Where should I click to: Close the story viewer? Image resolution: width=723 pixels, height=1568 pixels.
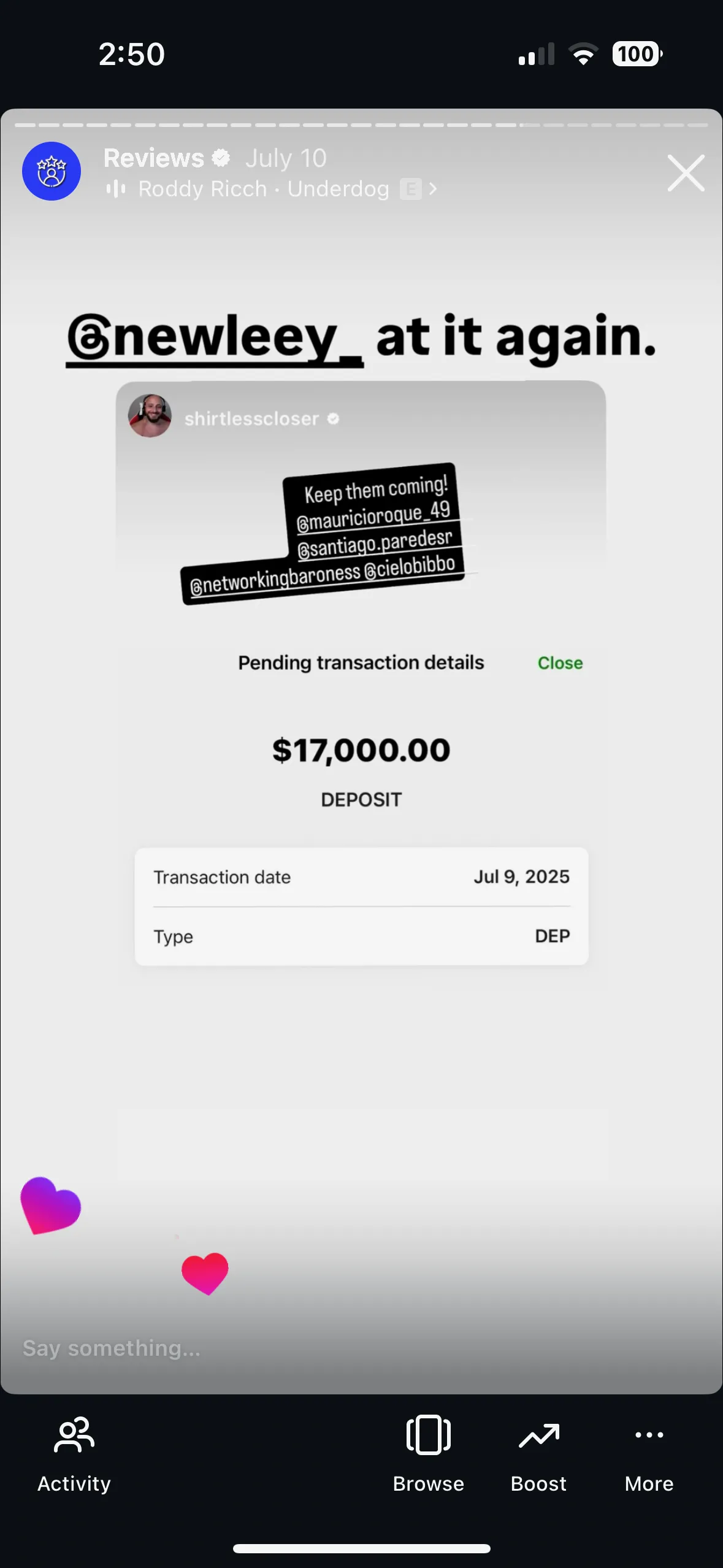[686, 173]
